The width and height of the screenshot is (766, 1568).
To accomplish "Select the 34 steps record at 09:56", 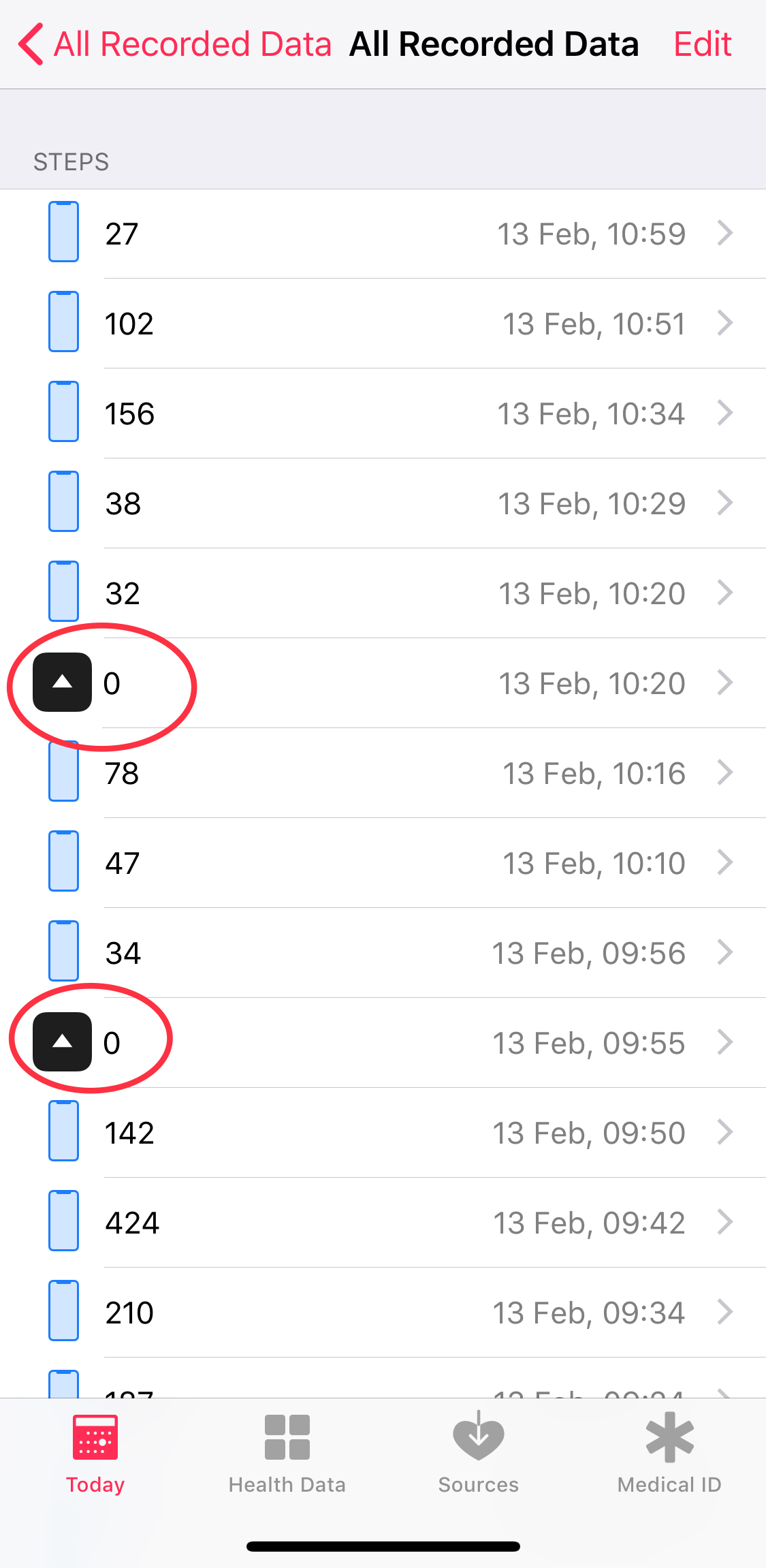I will (x=383, y=953).
